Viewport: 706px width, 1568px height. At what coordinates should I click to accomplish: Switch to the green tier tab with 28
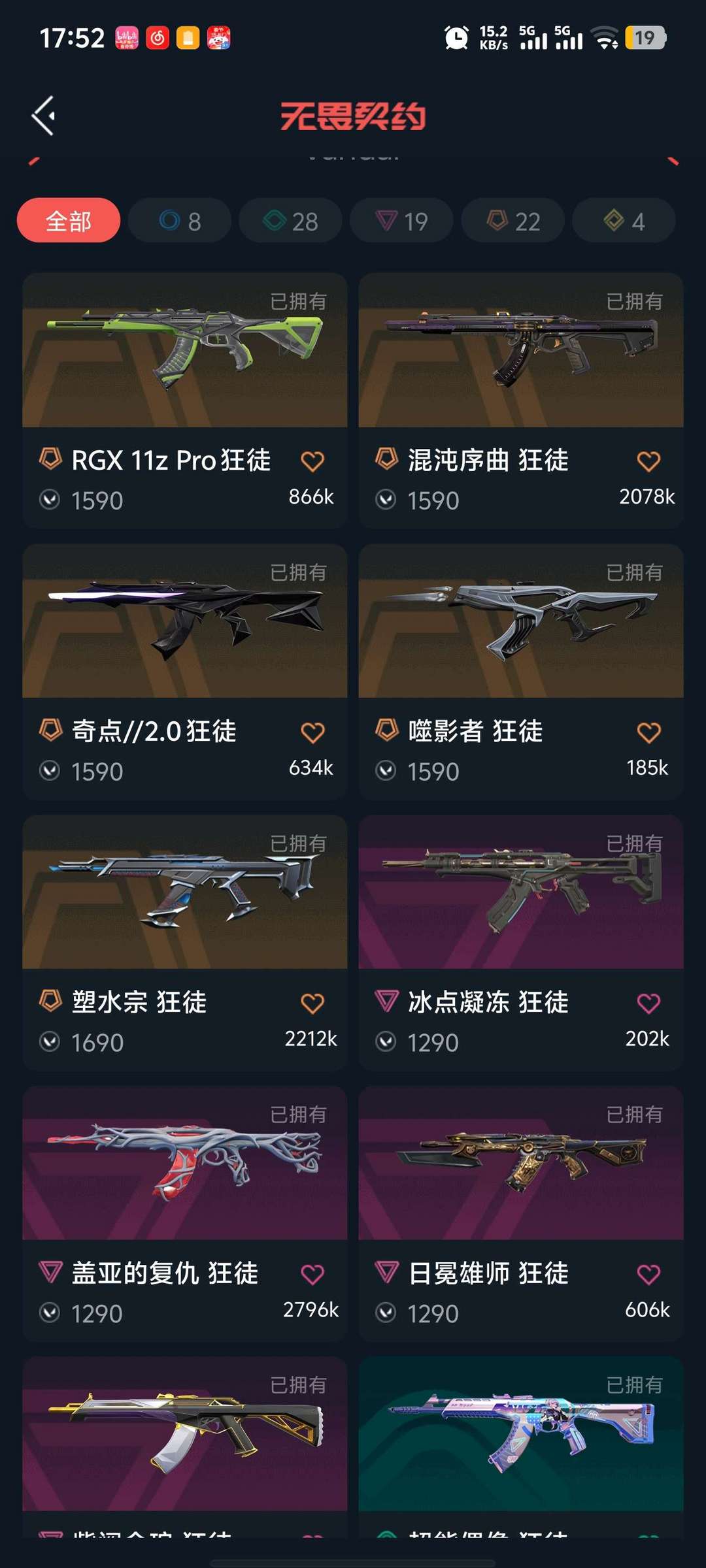tap(291, 221)
